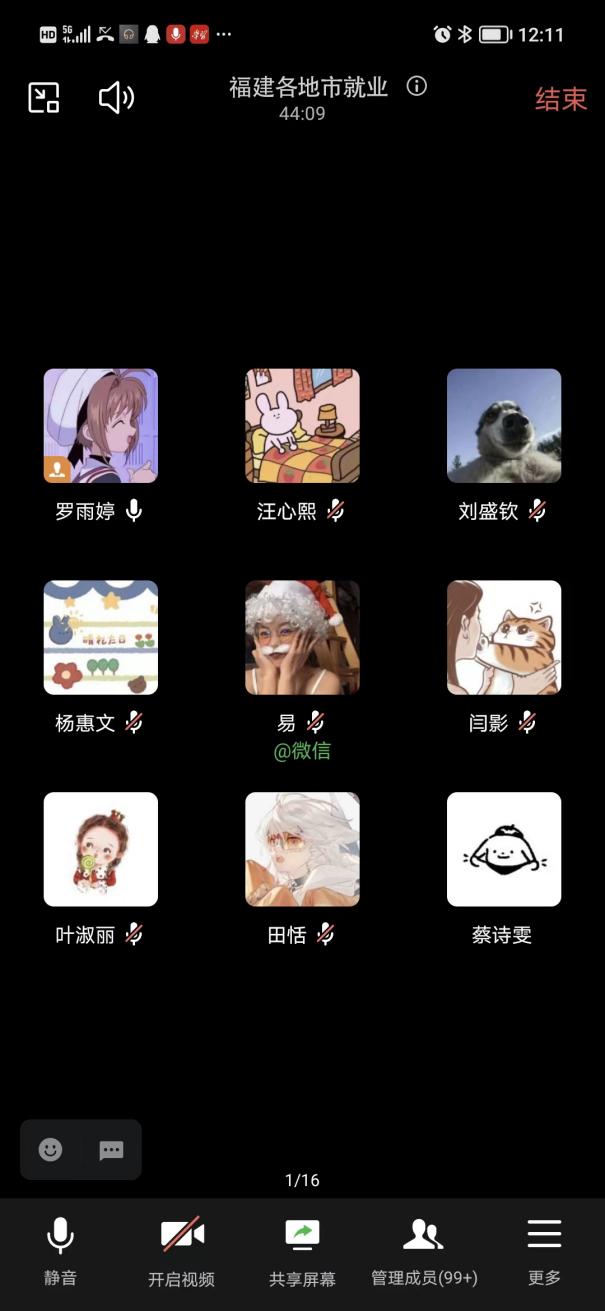Select 田恬's participant tile
605x1311 pixels.
click(302, 850)
